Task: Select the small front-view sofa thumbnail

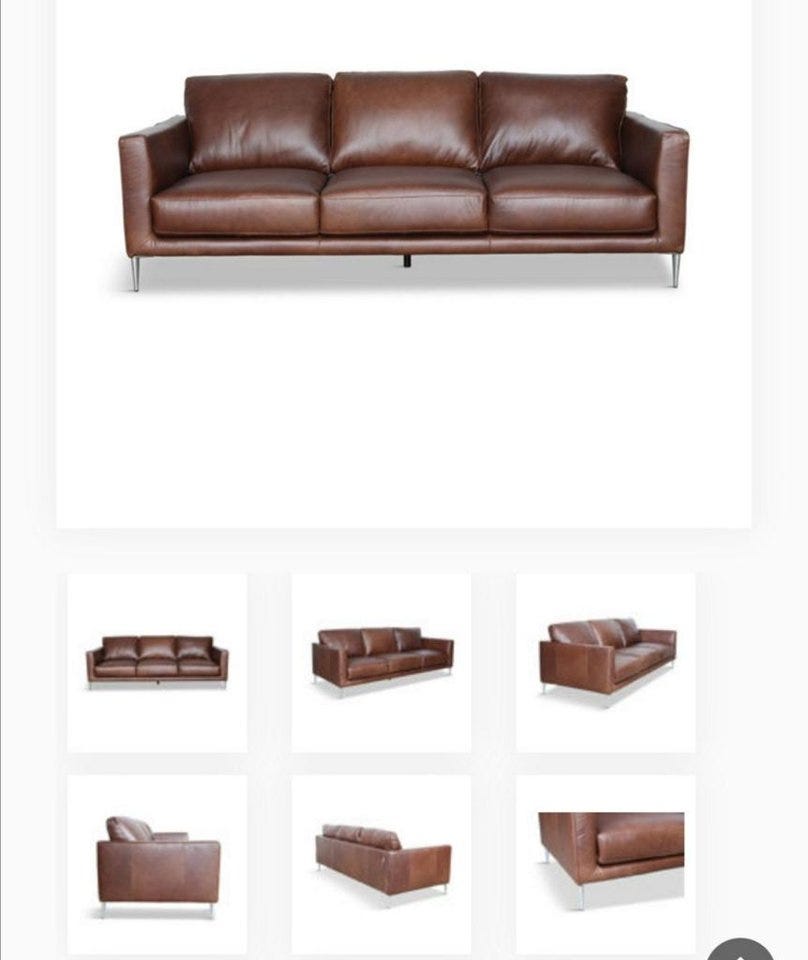Action: coord(157,662)
